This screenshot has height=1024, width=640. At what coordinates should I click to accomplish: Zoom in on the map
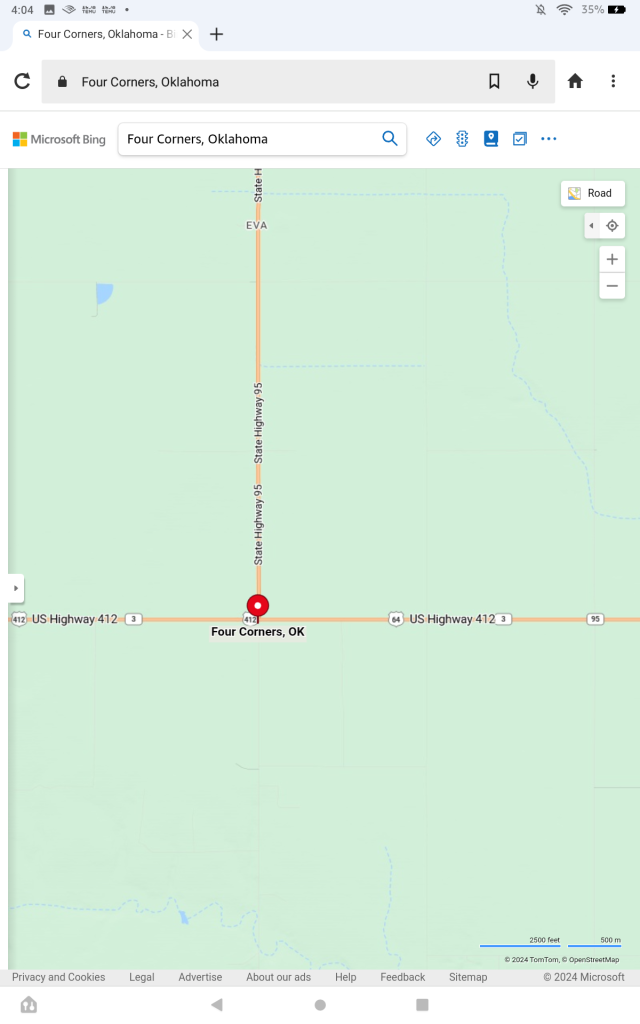point(612,259)
